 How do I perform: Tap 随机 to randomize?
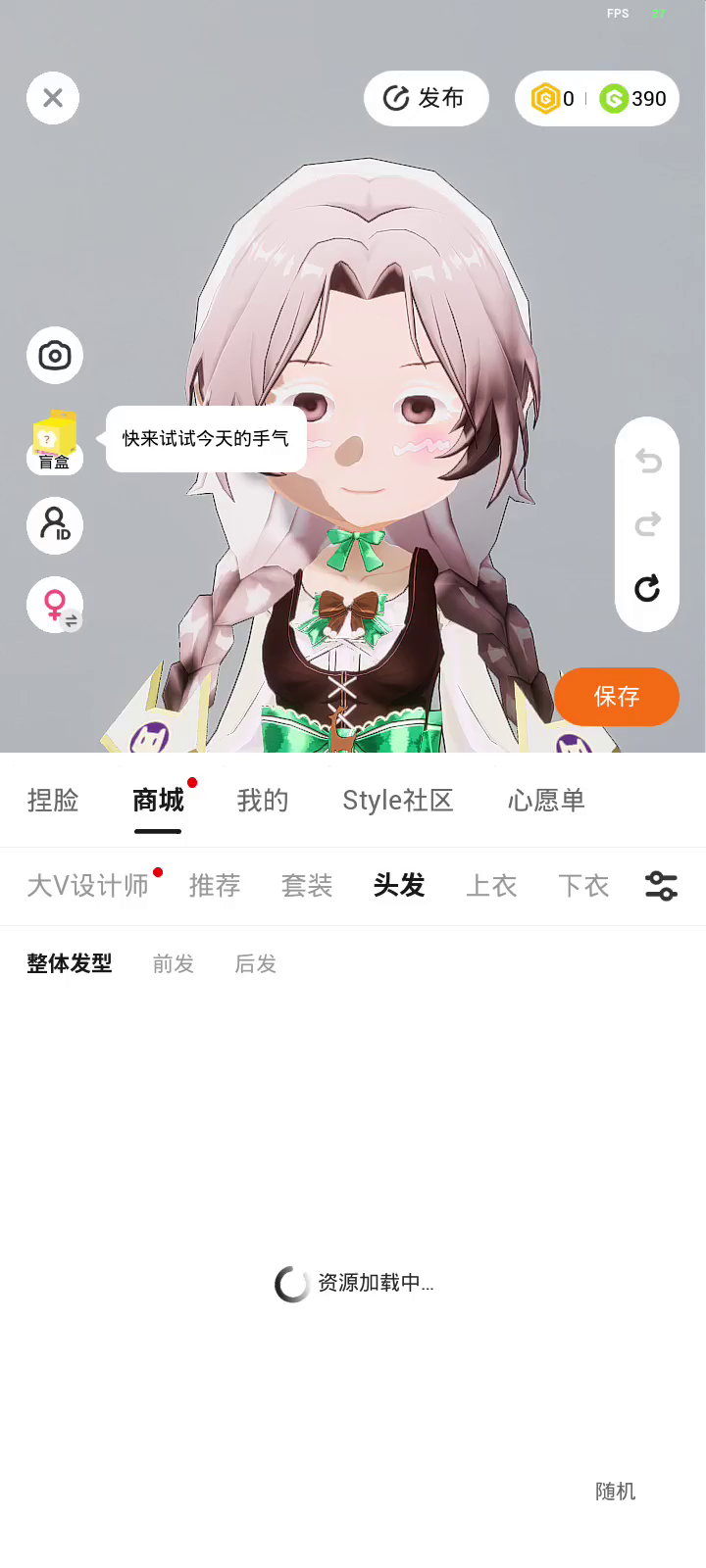[616, 1492]
